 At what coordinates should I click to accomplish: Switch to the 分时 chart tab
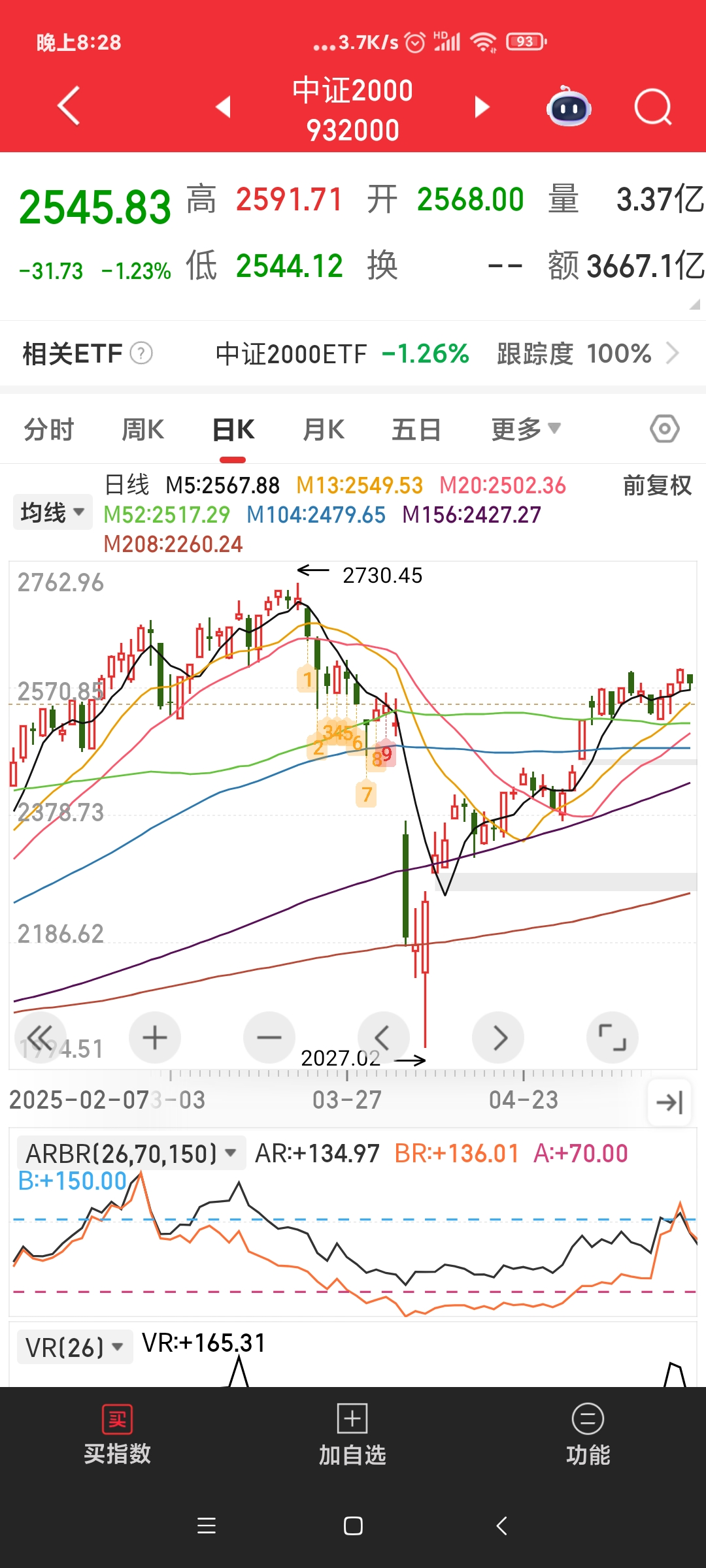(49, 430)
